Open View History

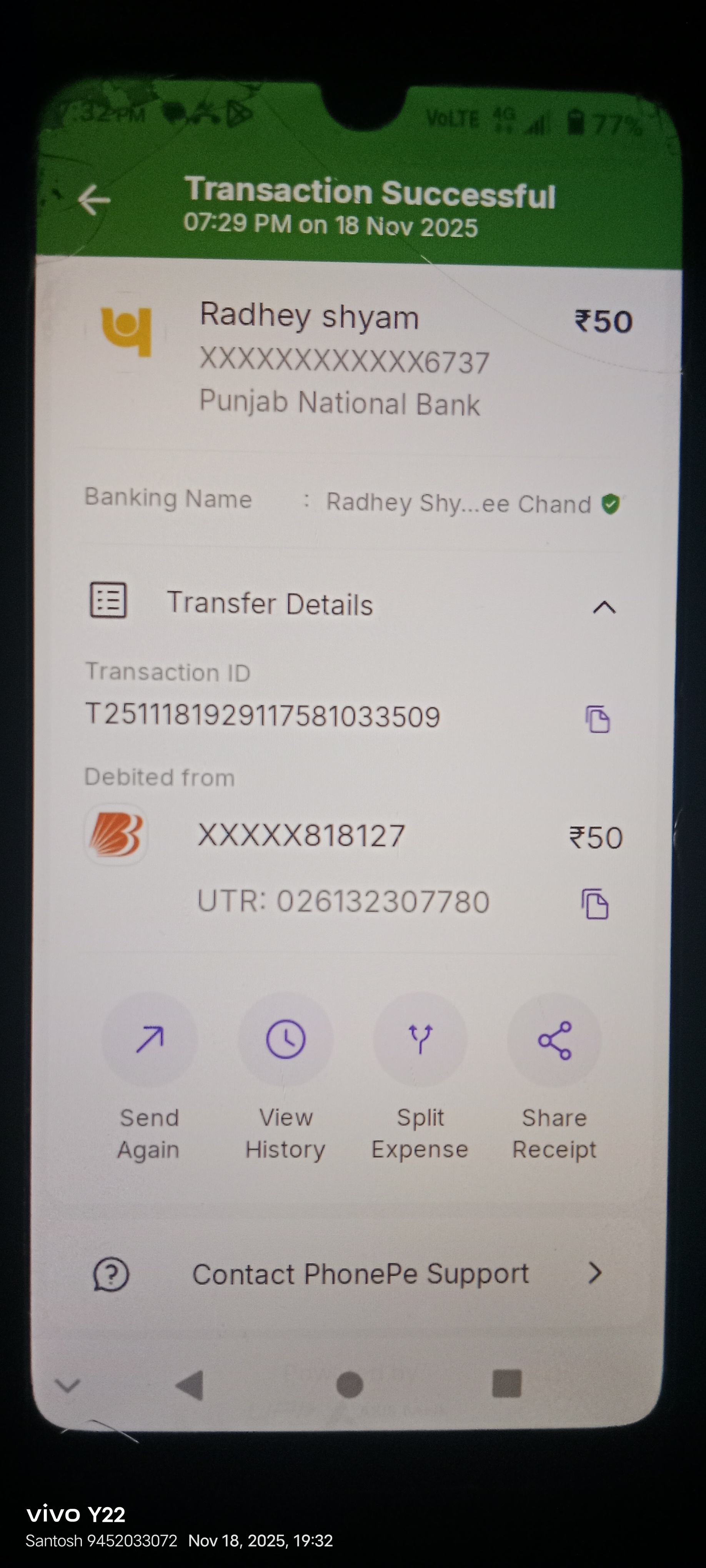pyautogui.click(x=285, y=1040)
